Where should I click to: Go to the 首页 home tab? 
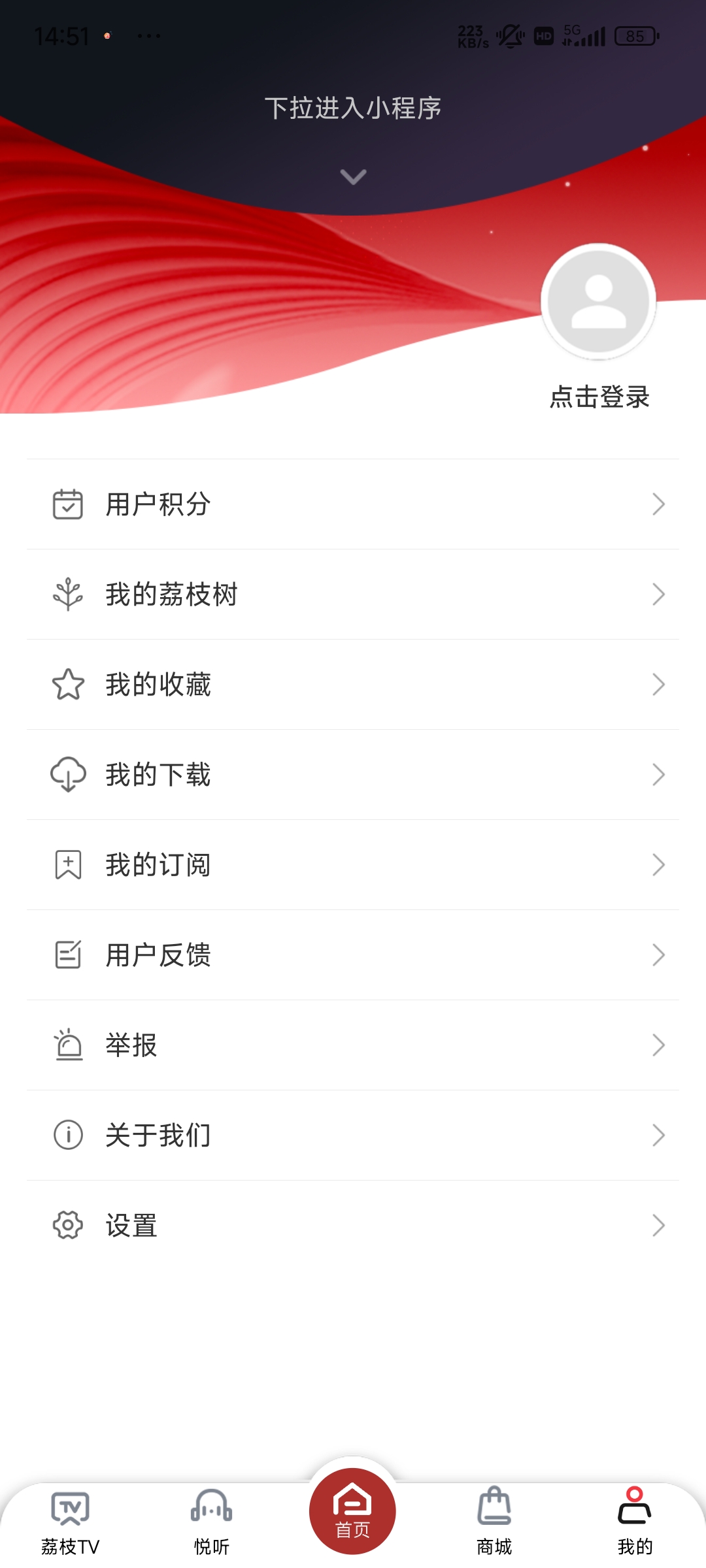(x=352, y=1511)
